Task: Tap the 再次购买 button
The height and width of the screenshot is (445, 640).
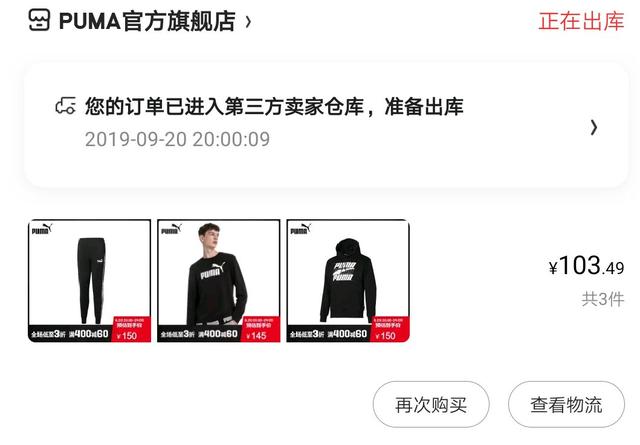Action: click(x=431, y=405)
